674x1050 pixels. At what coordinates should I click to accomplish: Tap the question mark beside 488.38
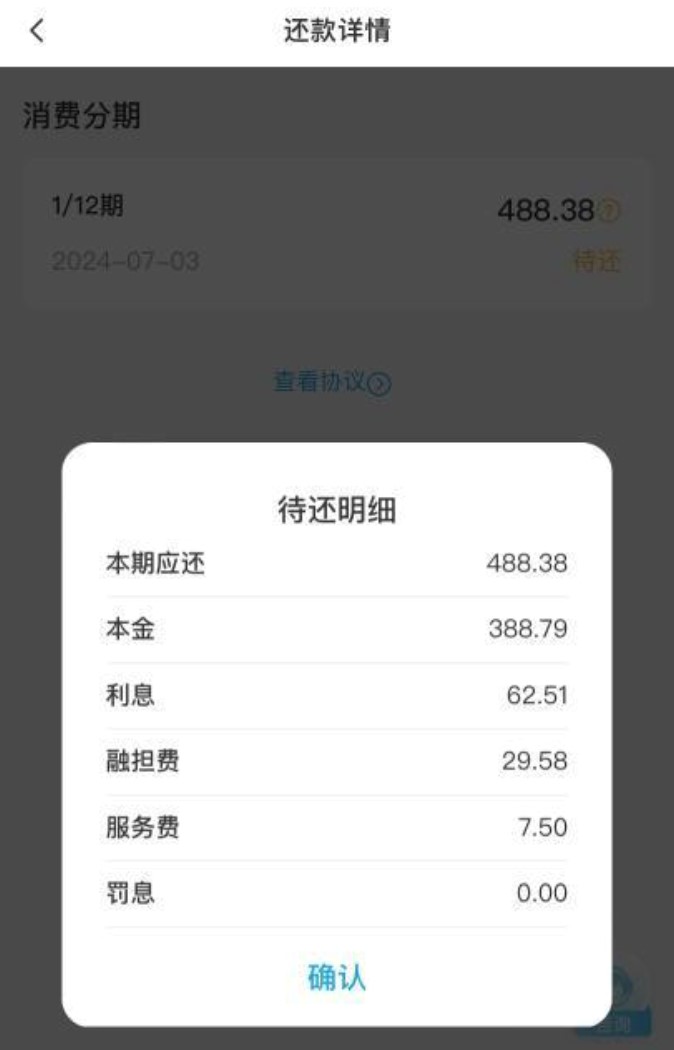pyautogui.click(x=612, y=211)
